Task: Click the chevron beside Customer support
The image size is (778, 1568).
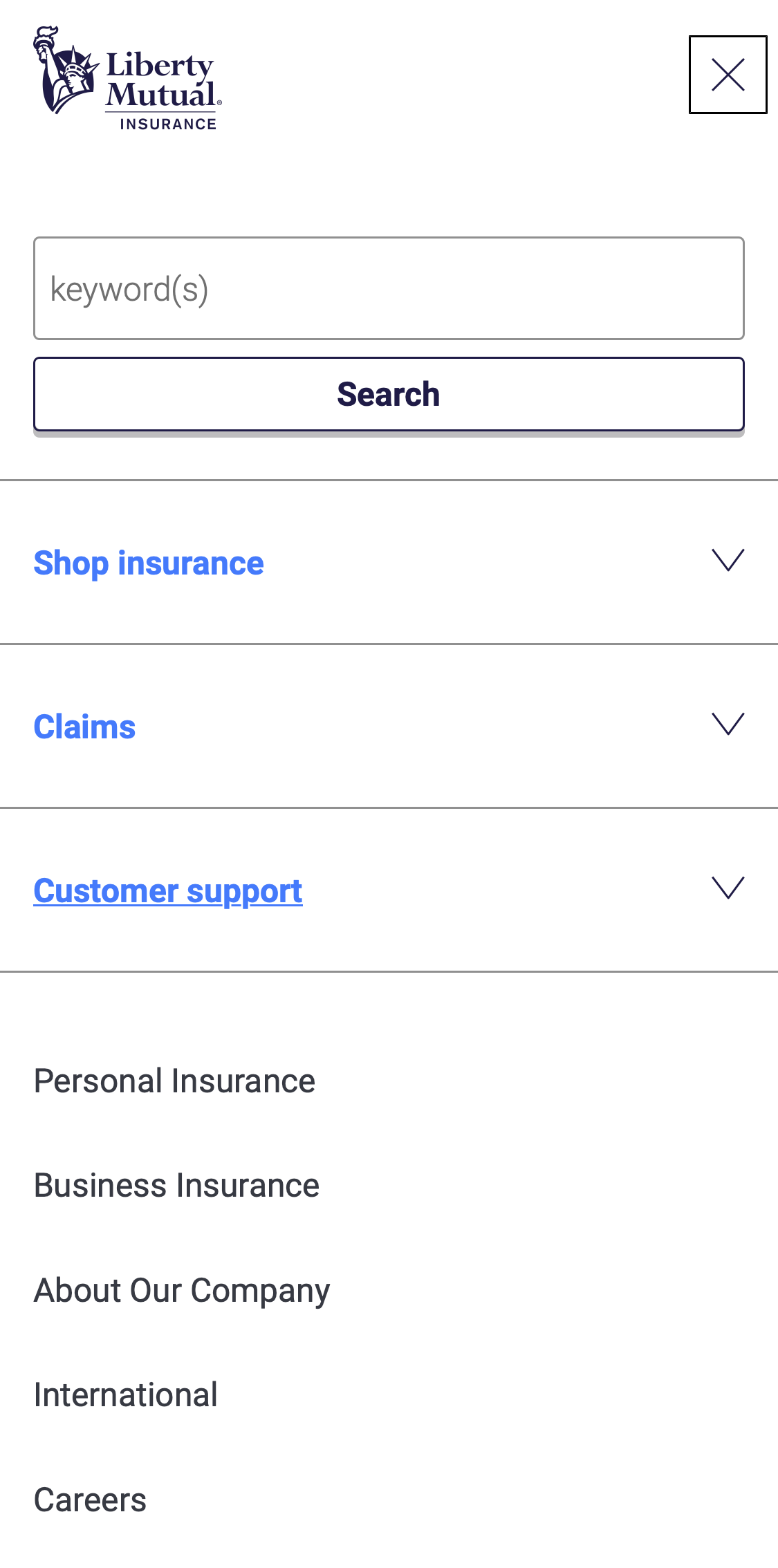Action: pos(728,890)
